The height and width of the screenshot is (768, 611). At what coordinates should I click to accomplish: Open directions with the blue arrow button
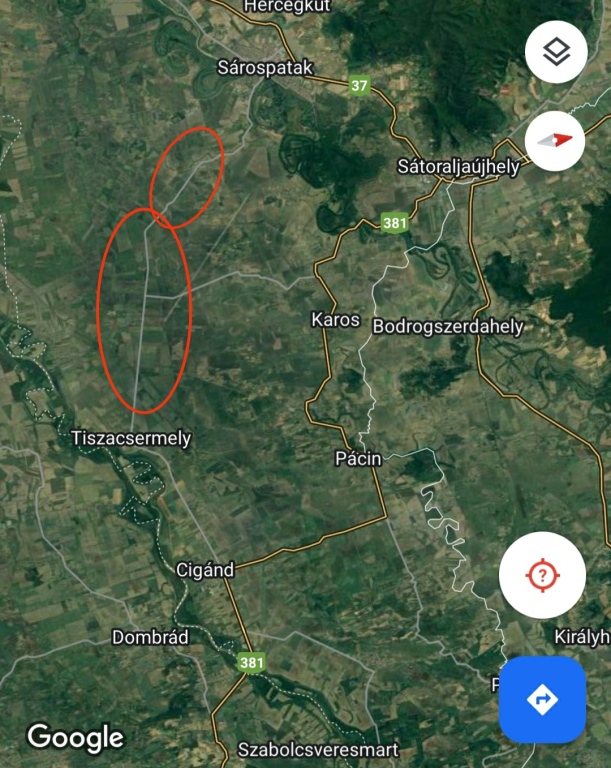click(542, 699)
